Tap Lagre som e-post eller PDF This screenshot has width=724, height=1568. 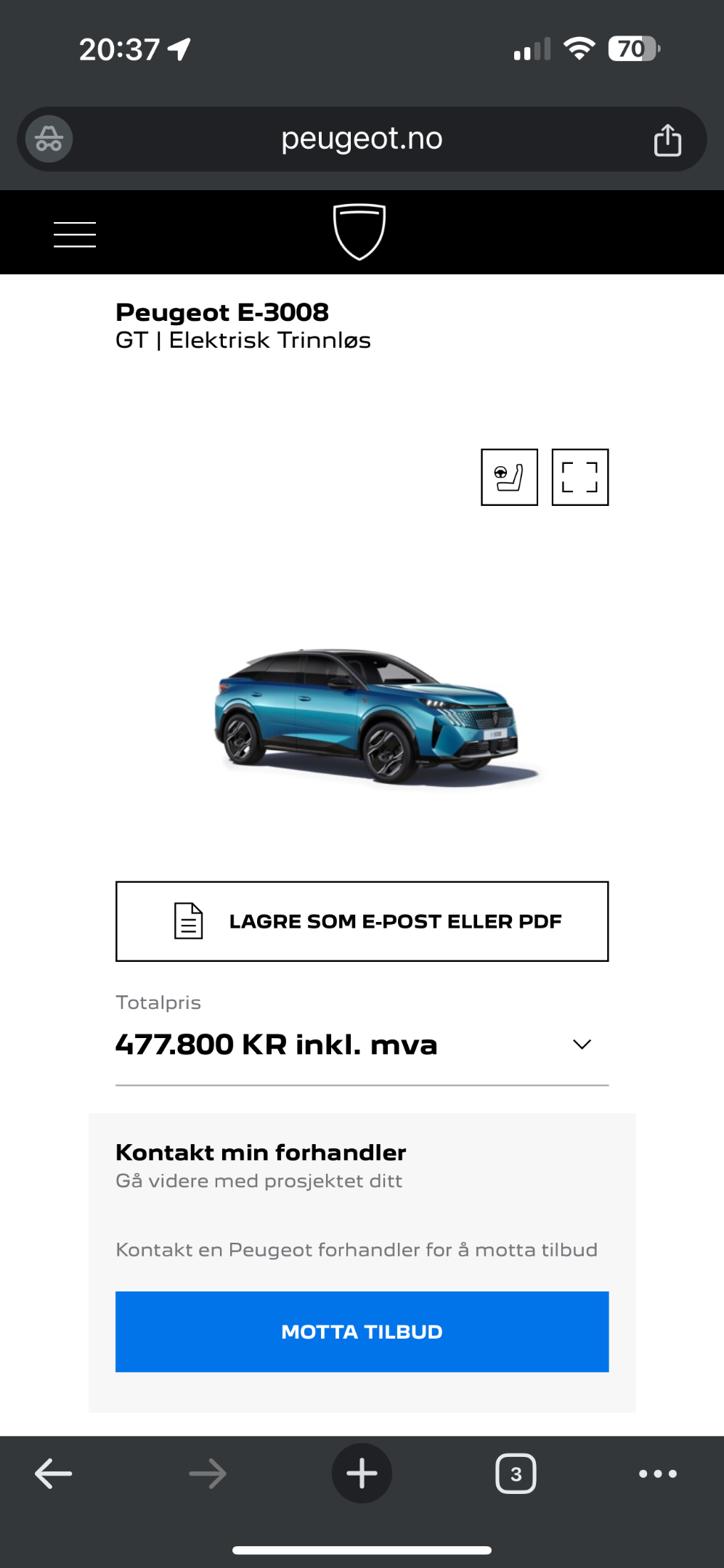[x=362, y=921]
